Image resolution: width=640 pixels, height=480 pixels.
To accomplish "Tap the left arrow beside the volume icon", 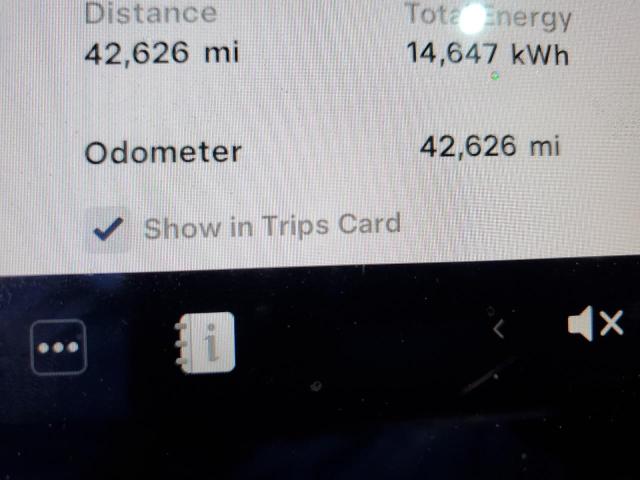I will [x=499, y=327].
